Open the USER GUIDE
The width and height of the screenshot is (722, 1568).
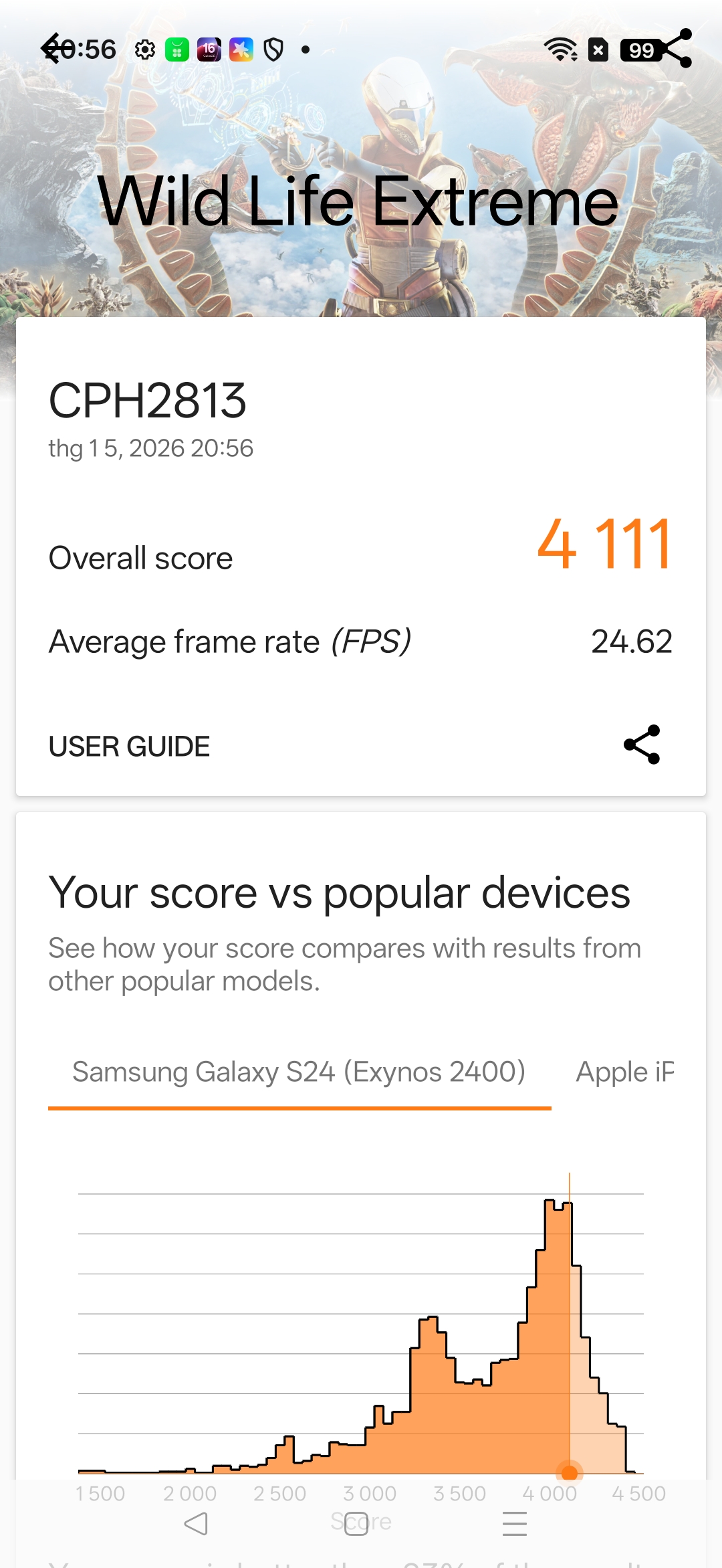click(129, 747)
